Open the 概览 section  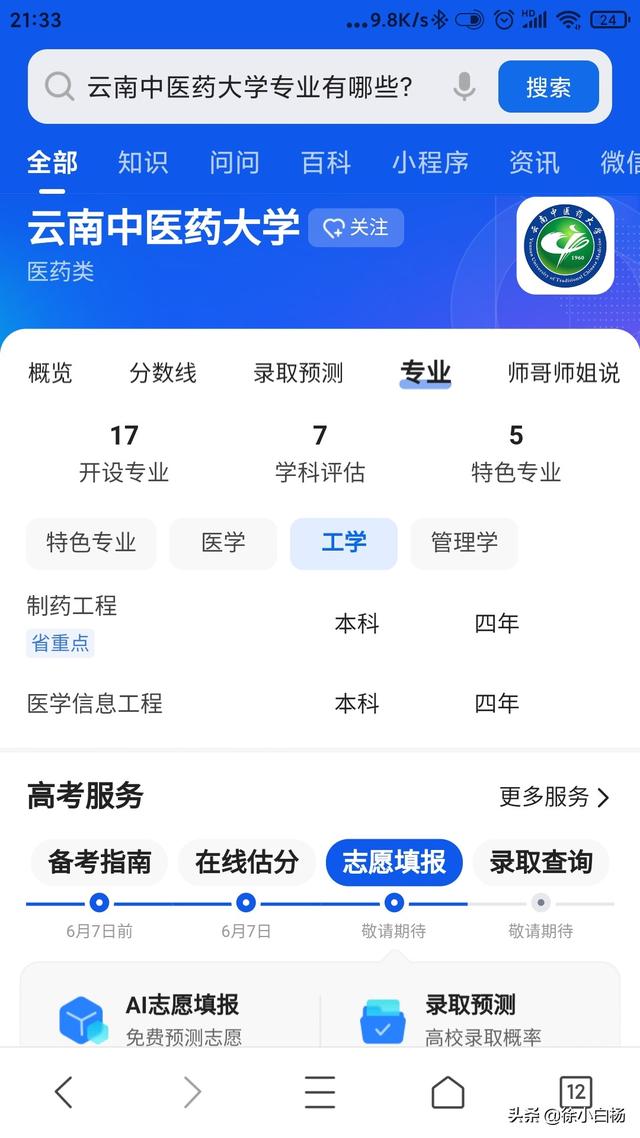(50, 373)
